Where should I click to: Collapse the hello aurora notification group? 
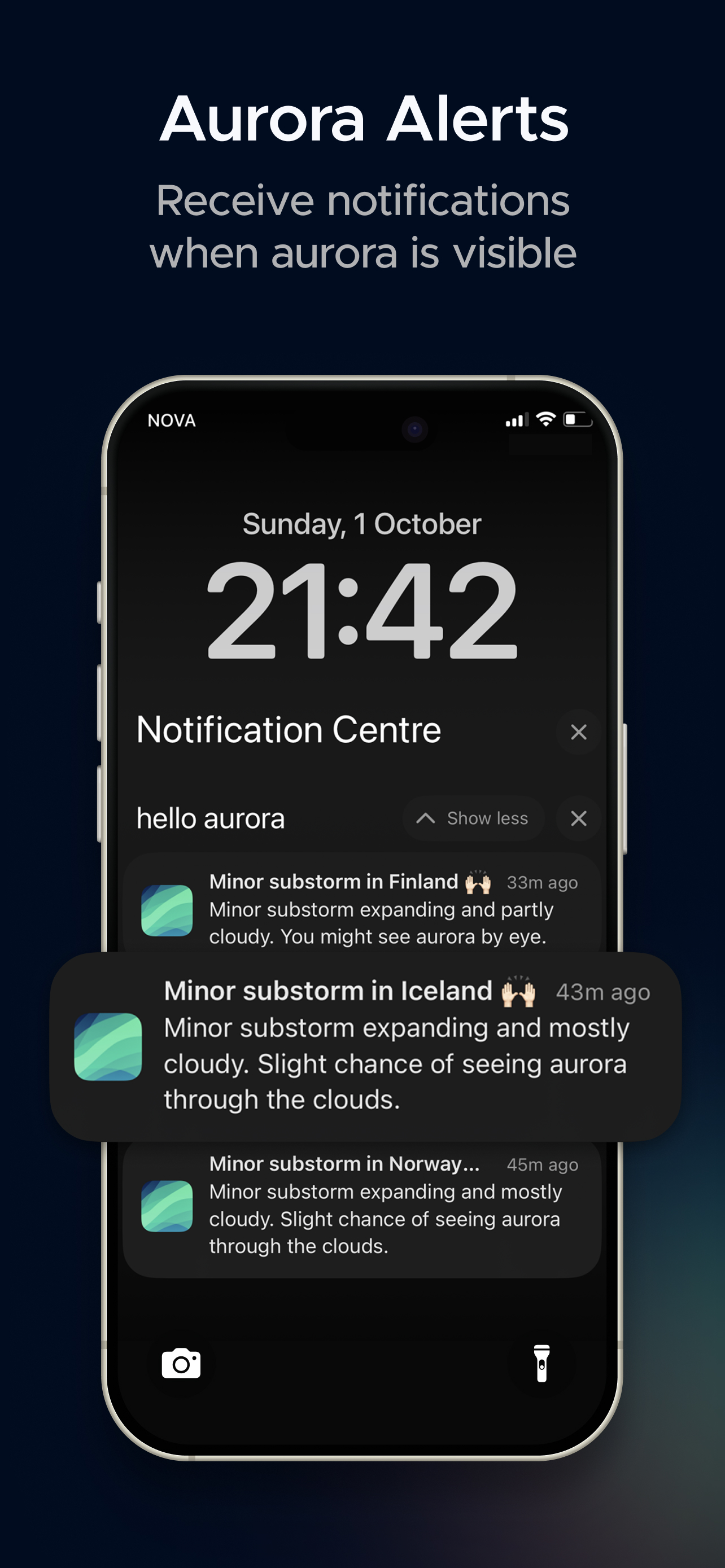[x=474, y=818]
